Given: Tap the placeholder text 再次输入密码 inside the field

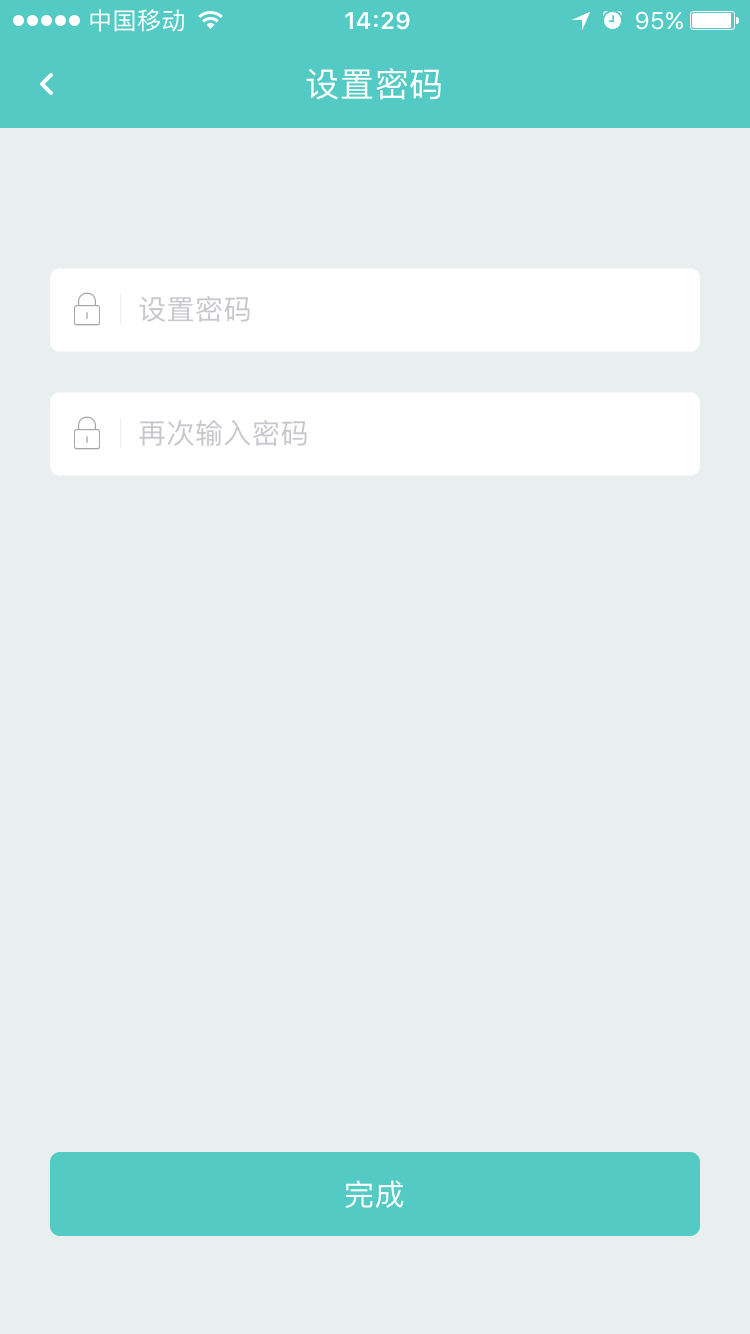Looking at the screenshot, I should (x=222, y=434).
